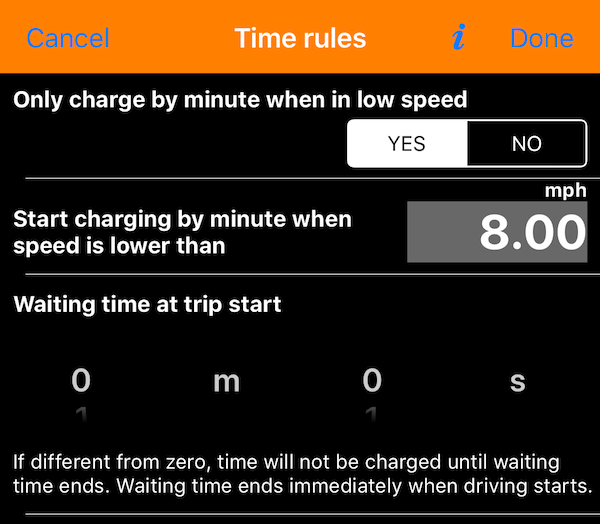600x524 pixels.
Task: Open the info icon
Action: point(459,39)
